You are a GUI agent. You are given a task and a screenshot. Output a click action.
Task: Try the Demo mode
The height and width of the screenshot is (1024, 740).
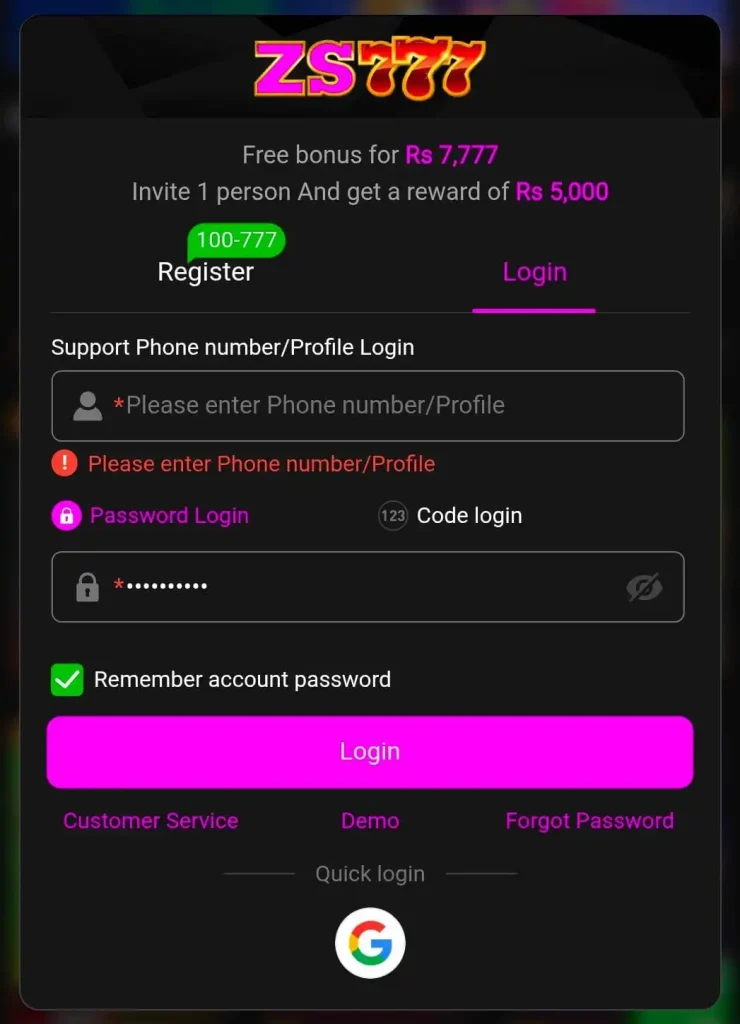pos(370,821)
